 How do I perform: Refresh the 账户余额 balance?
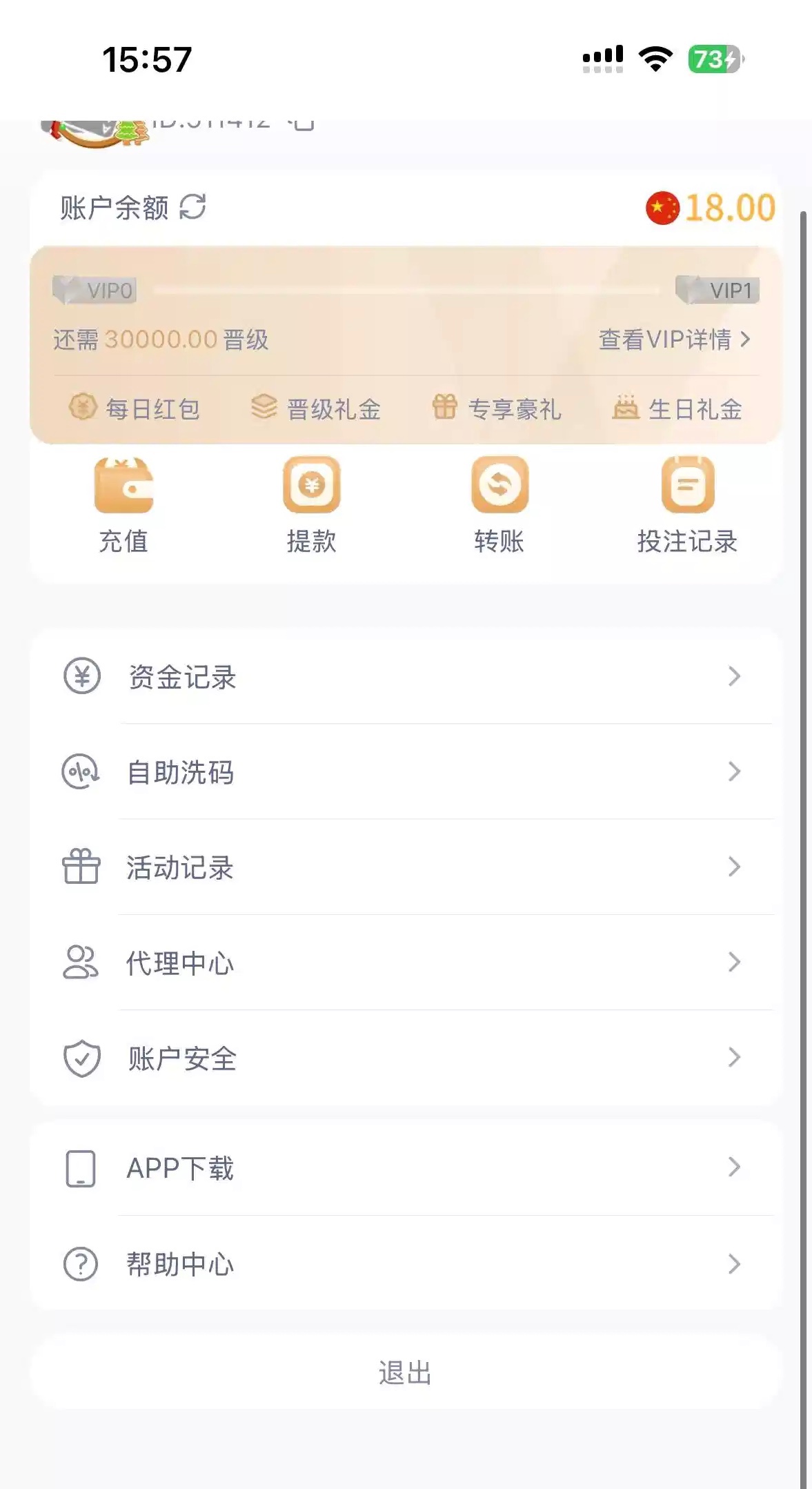(192, 207)
